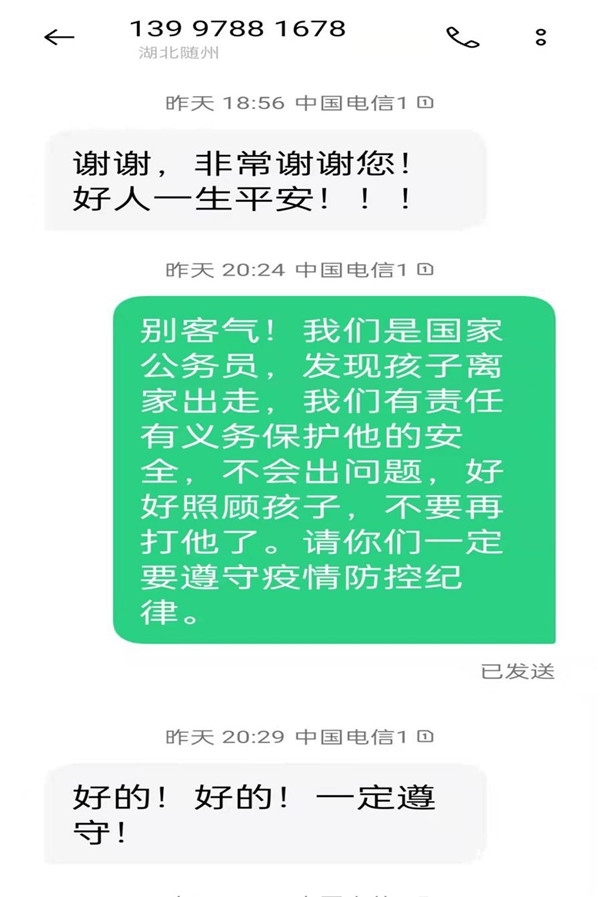This screenshot has width=600, height=897.
Task: Open the overflow menu
Action: pos(541,38)
